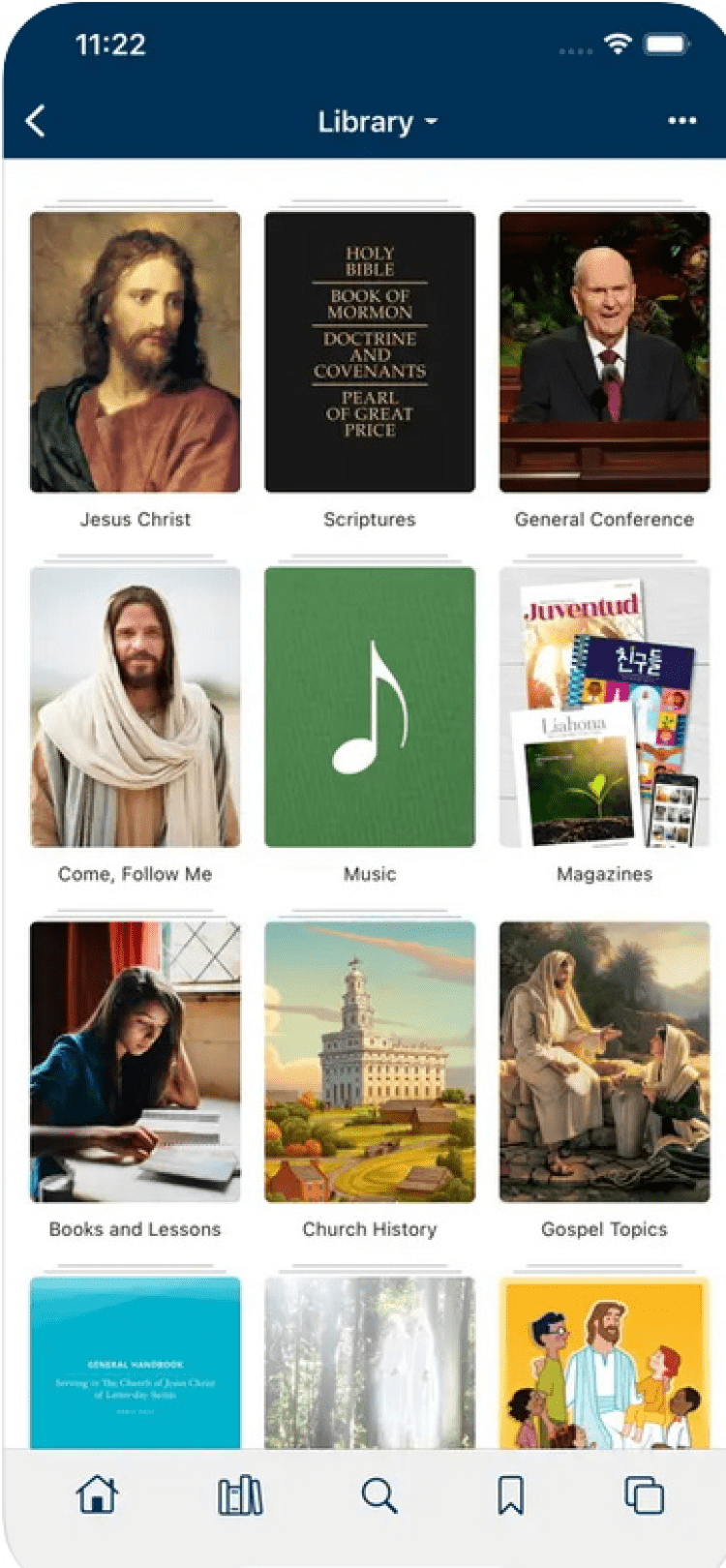726x1568 pixels.
Task: Expand the Library title dropdown
Action: [x=377, y=122]
